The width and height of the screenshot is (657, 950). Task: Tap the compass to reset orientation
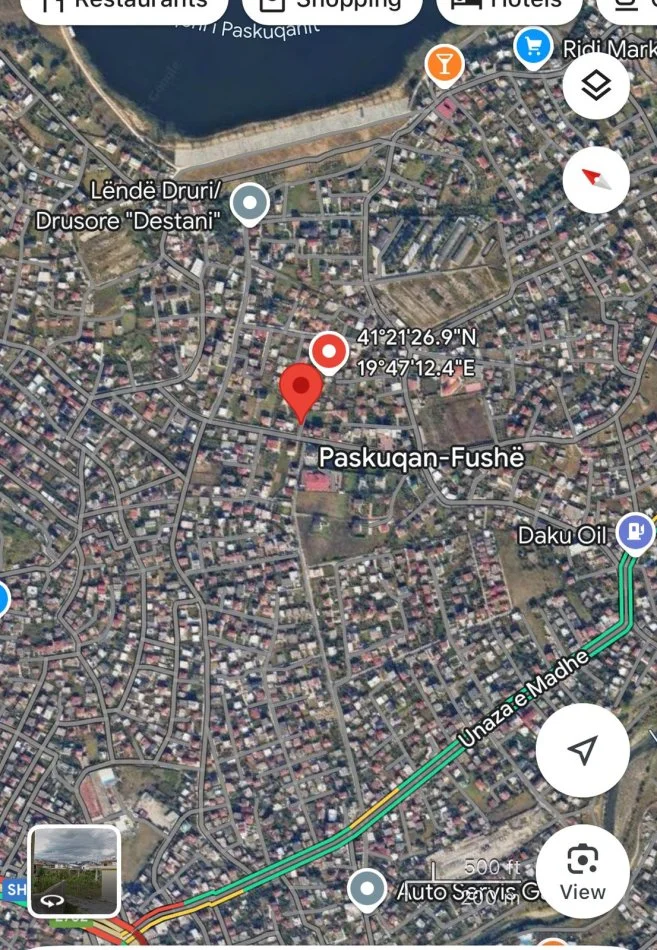pos(596,180)
